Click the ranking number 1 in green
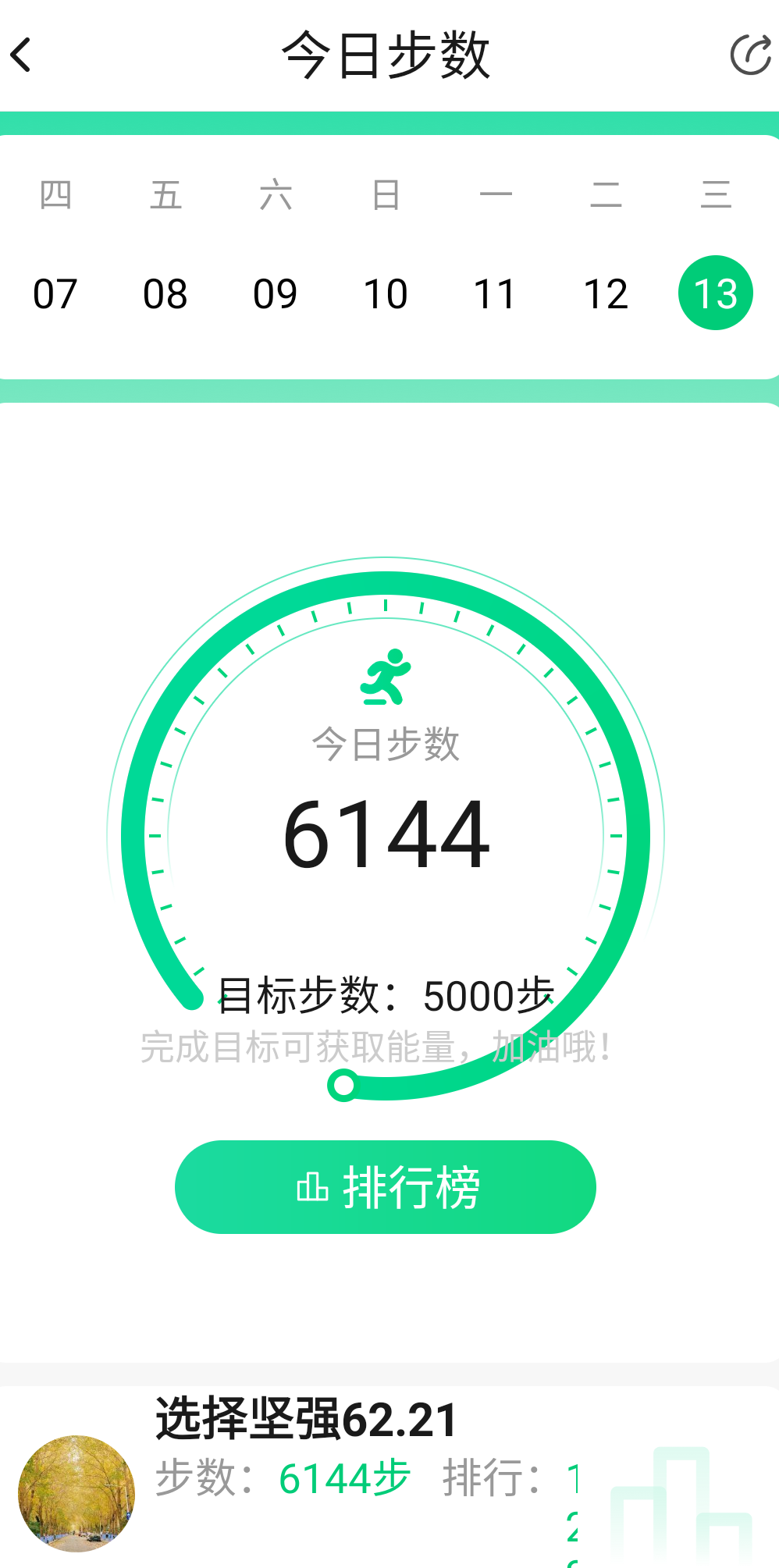779x1568 pixels. point(574,1477)
